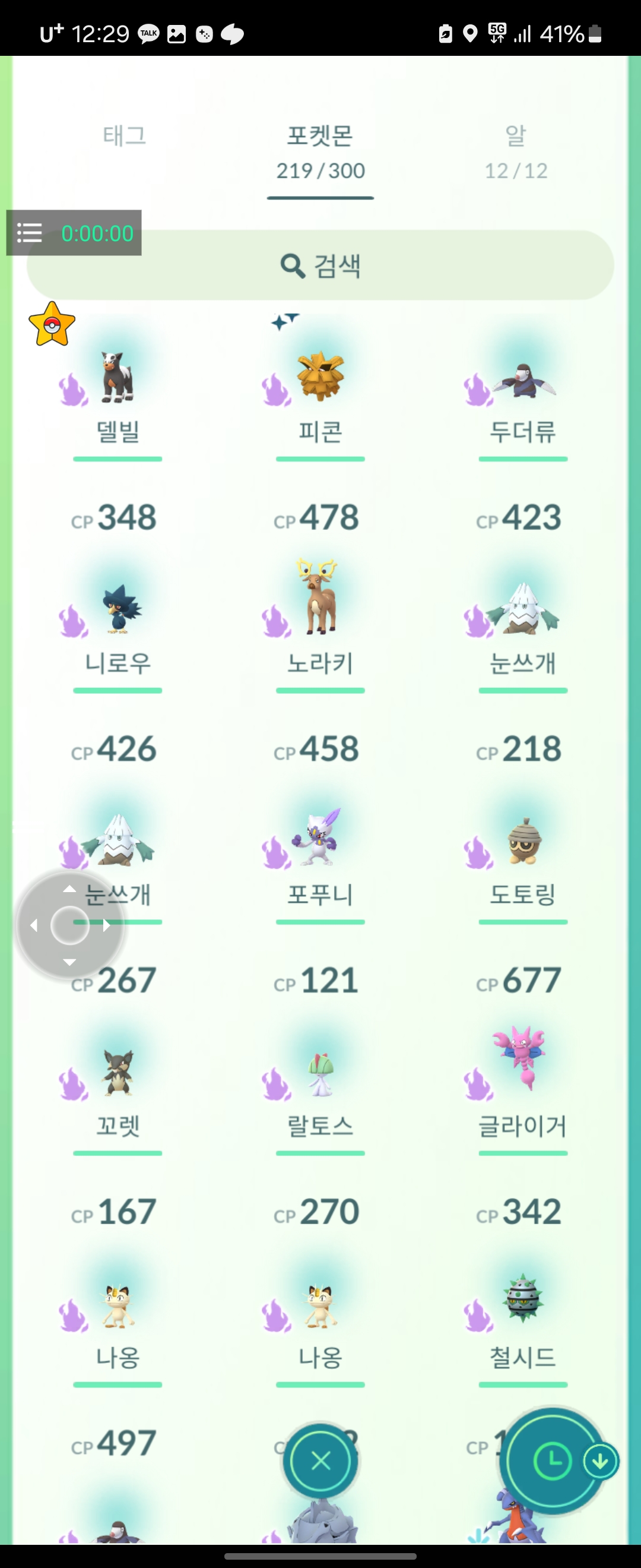This screenshot has width=641, height=1568.
Task: Open the overlay timer menu icon
Action: coord(29,233)
